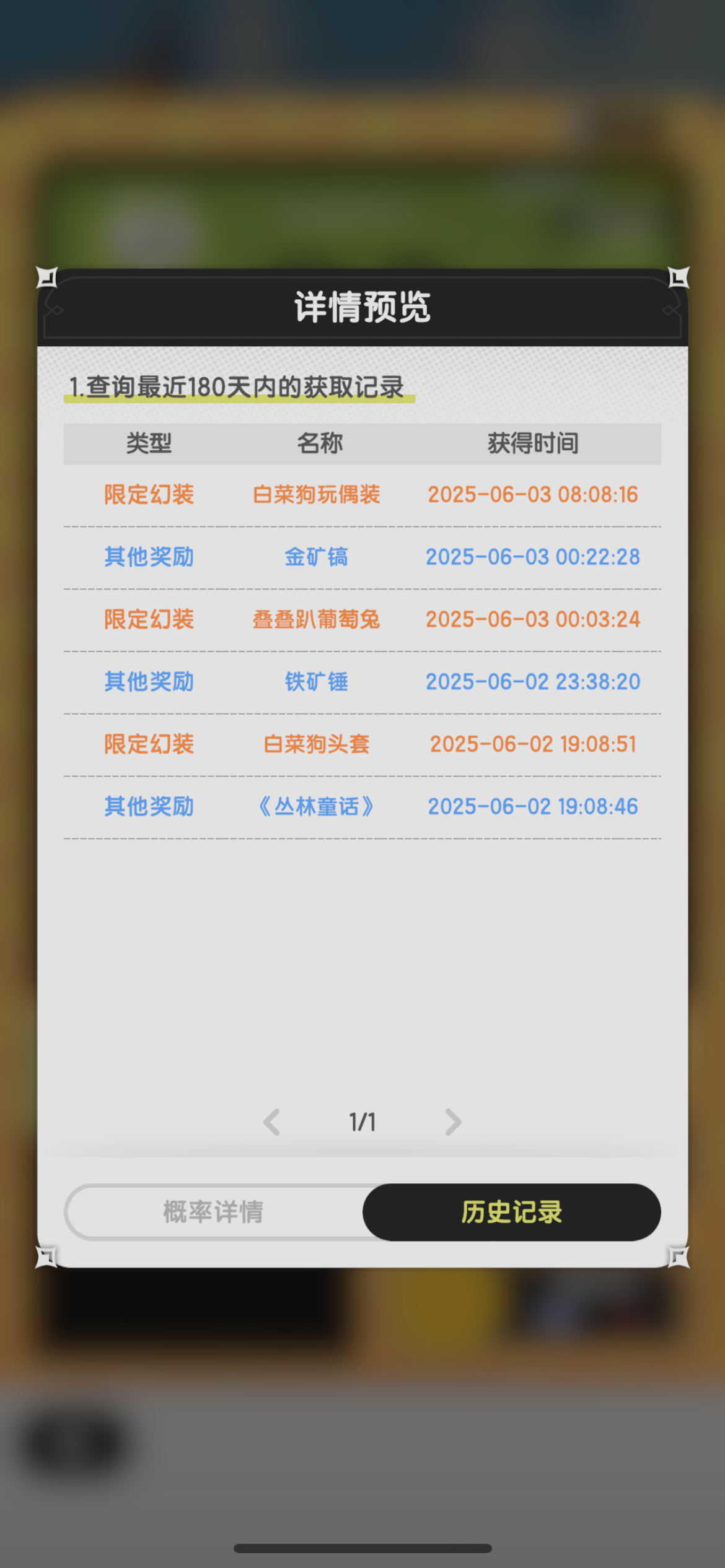The image size is (725, 1568).
Task: Click the next page arrow
Action: [x=453, y=1121]
